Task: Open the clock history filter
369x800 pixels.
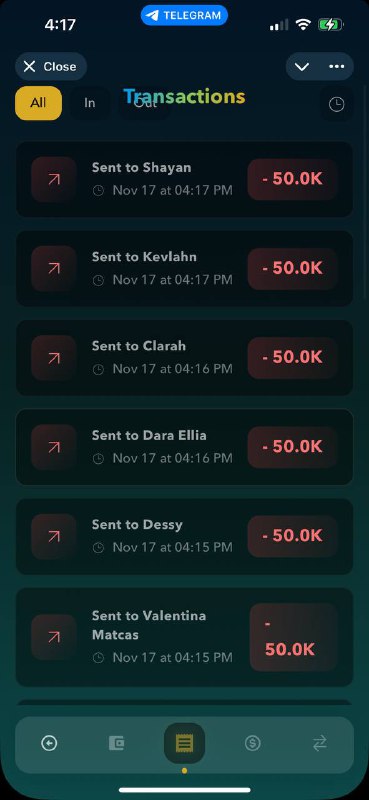Action: coord(336,105)
